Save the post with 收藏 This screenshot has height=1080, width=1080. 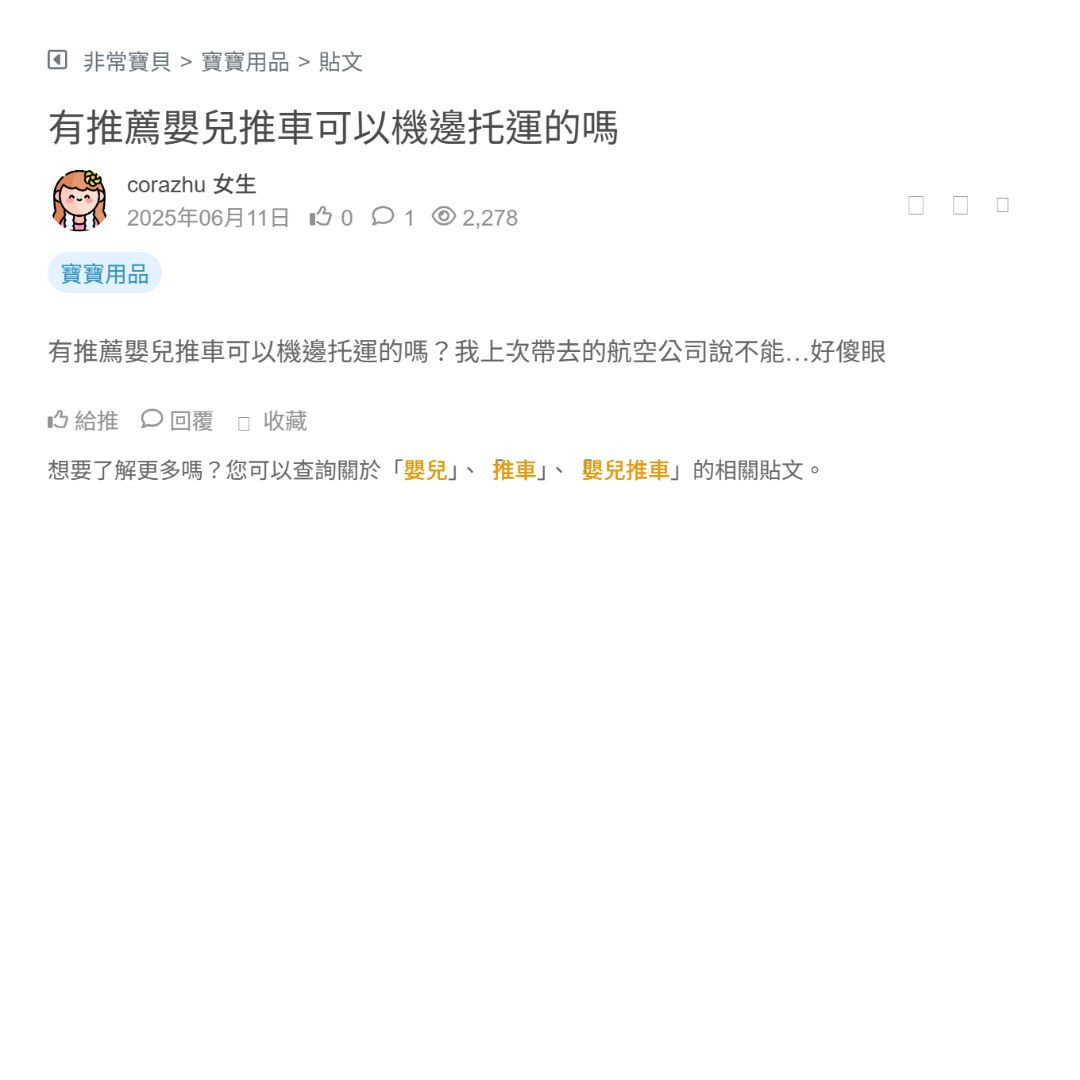[273, 421]
